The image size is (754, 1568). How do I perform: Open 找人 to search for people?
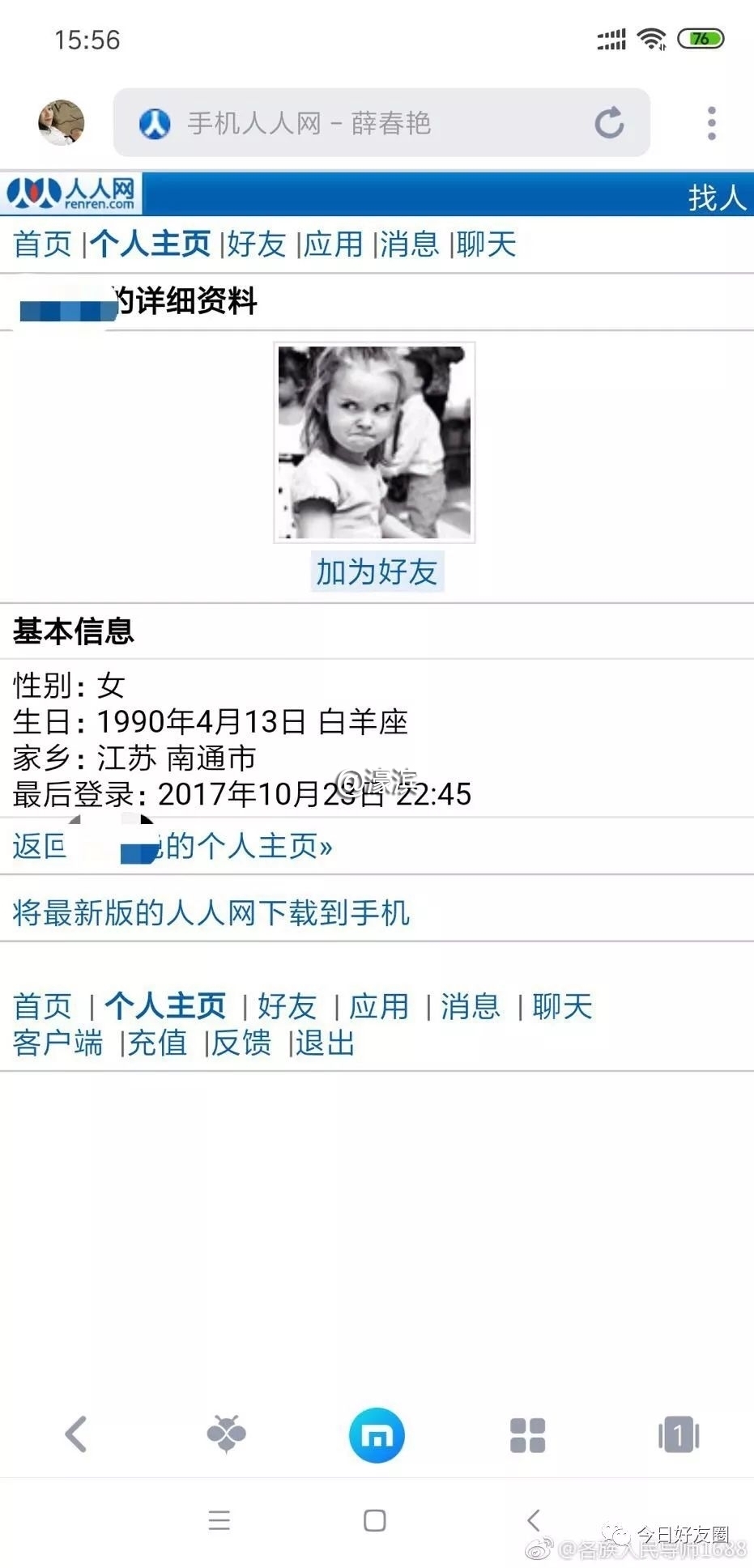(x=716, y=197)
